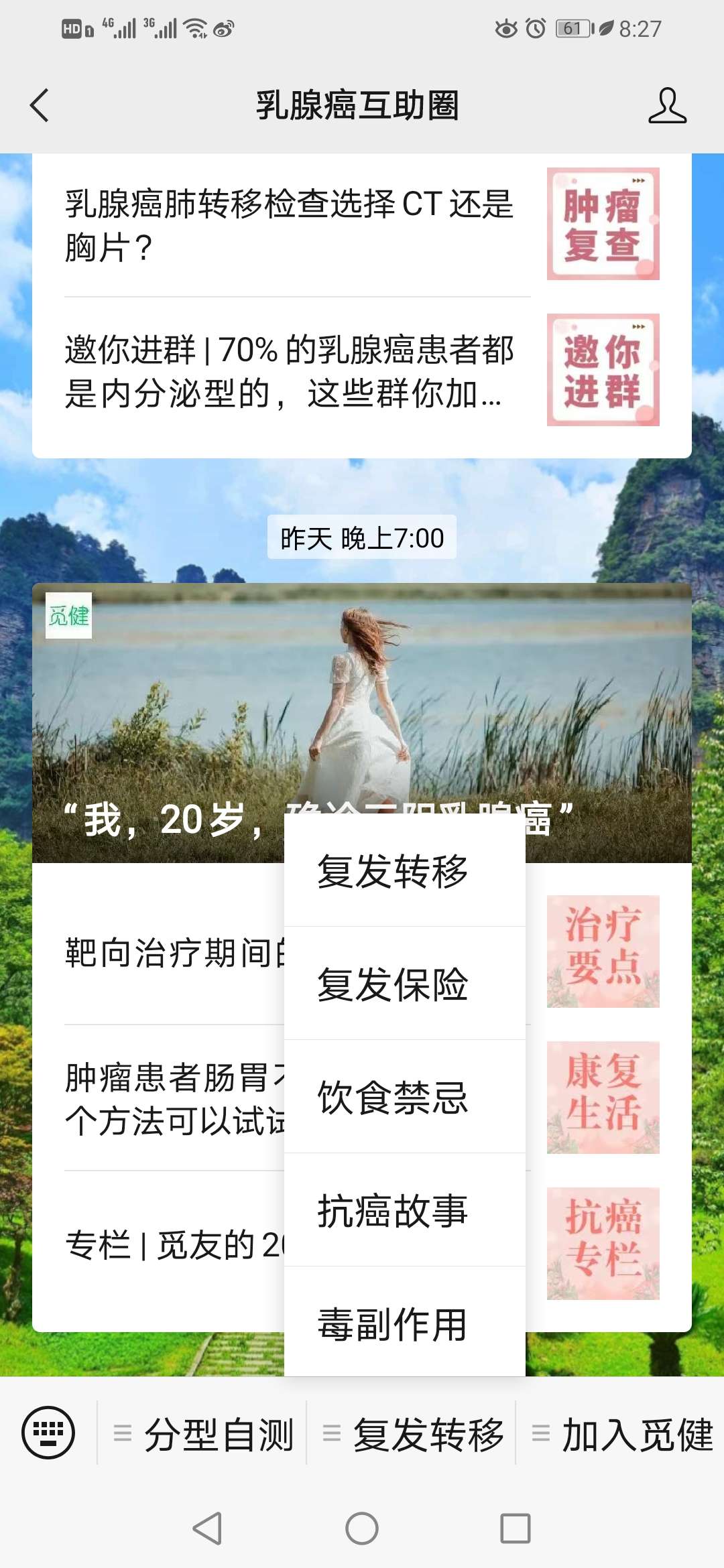This screenshot has width=724, height=1568.
Task: Open the 分型自测 bottom menu
Action: click(204, 1434)
